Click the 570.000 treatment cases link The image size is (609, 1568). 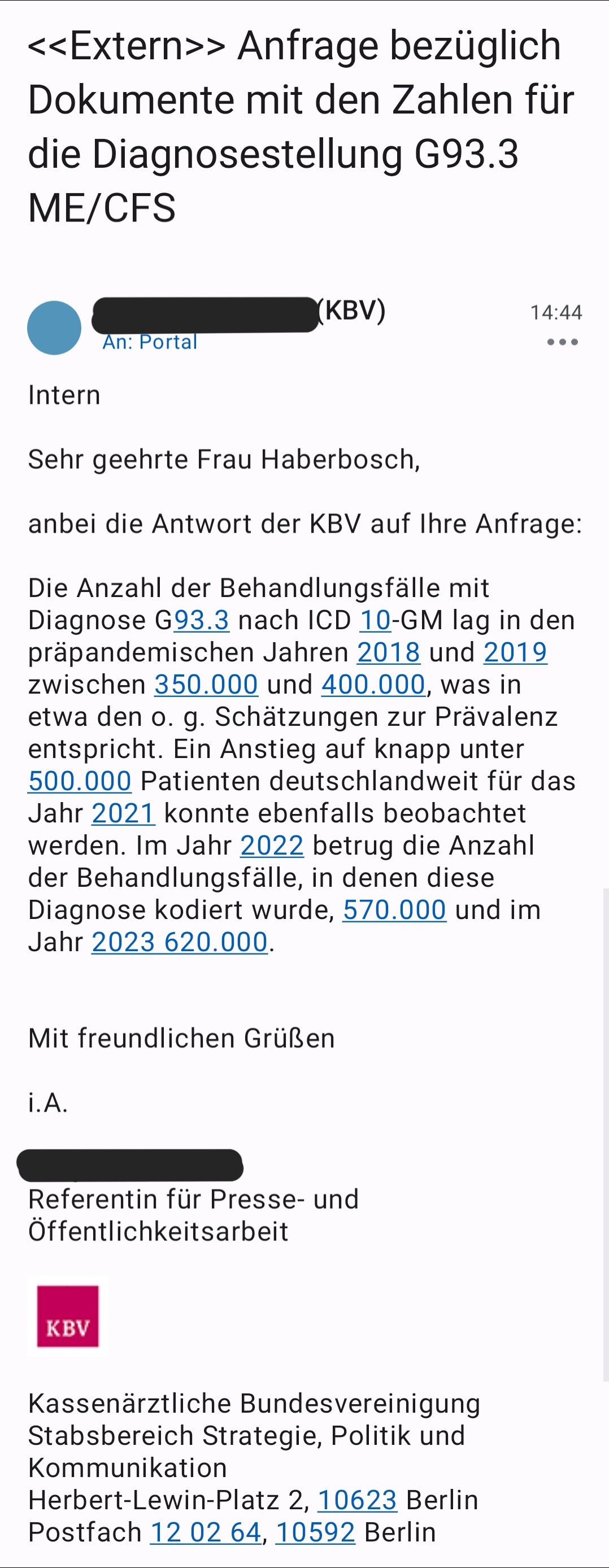click(x=395, y=910)
